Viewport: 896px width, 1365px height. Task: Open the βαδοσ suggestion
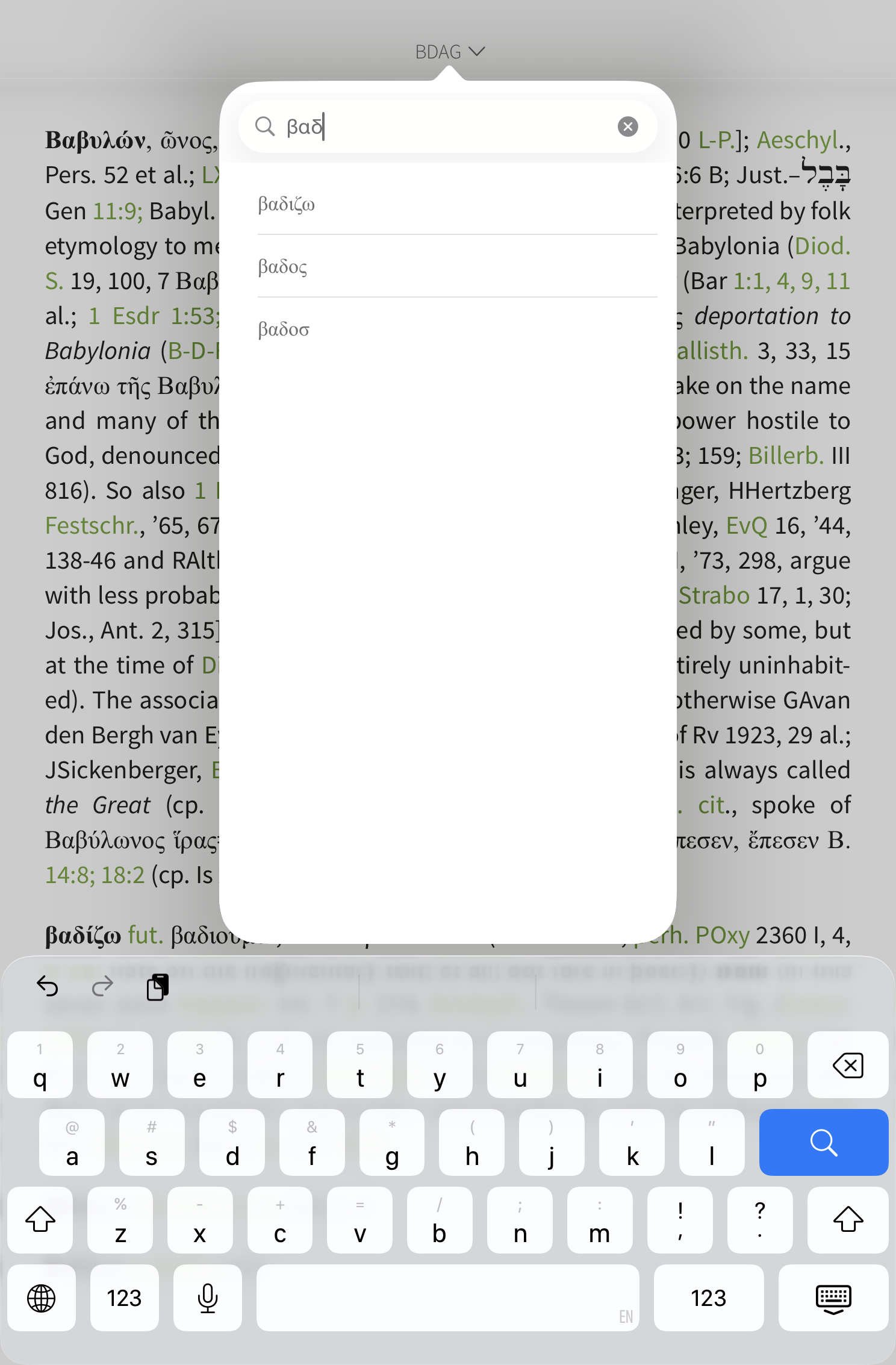(x=284, y=330)
